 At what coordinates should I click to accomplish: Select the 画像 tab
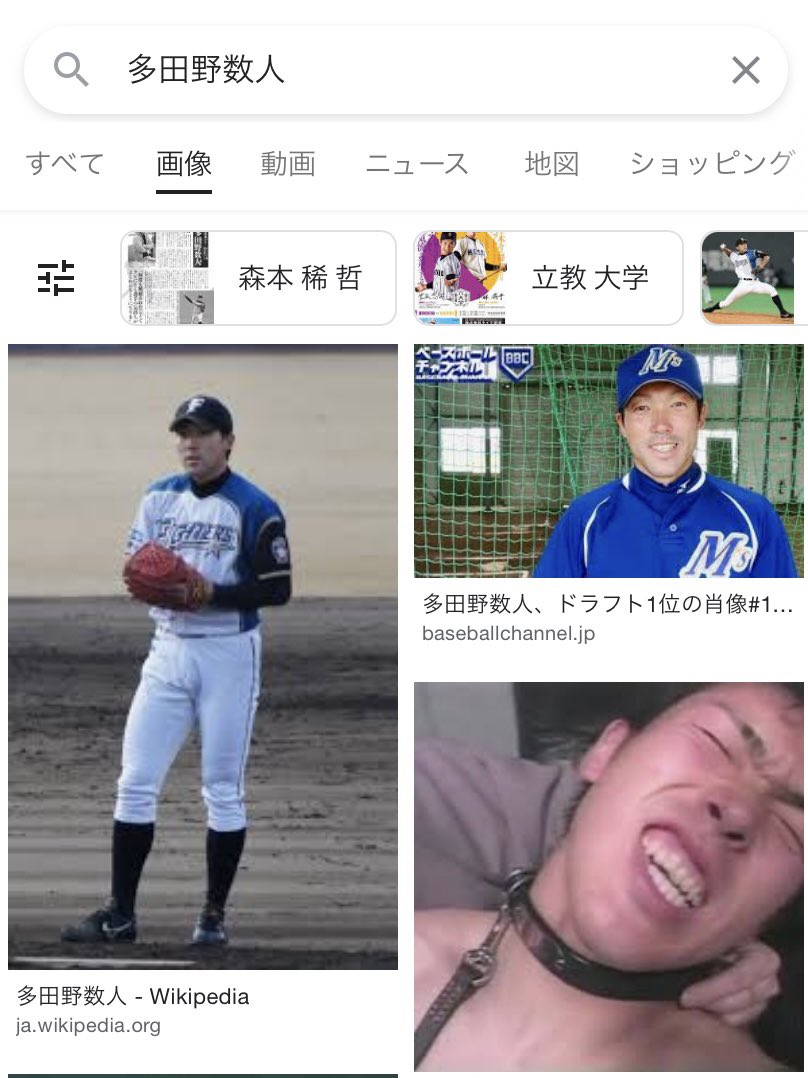184,163
